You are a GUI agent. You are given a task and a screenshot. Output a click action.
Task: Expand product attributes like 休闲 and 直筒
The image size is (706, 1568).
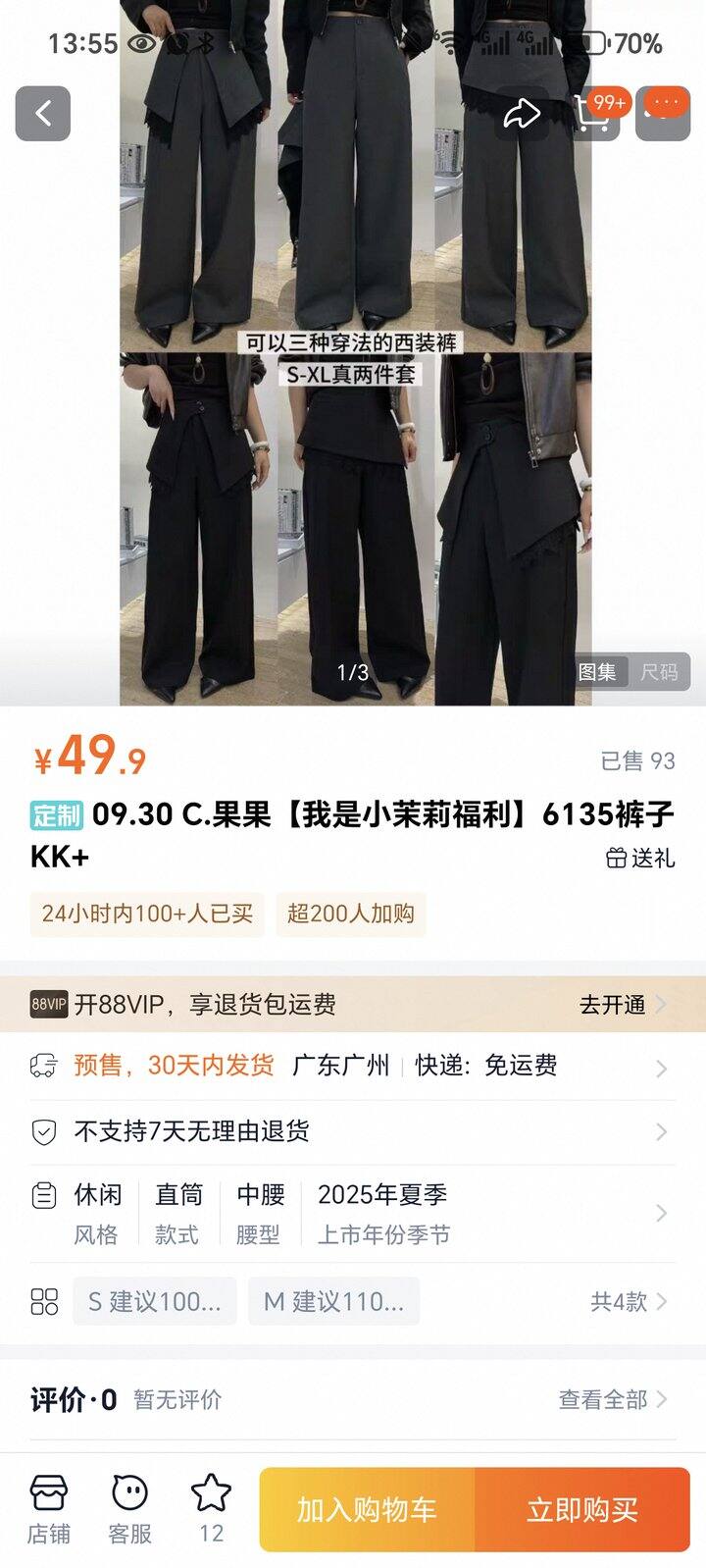tap(353, 1214)
